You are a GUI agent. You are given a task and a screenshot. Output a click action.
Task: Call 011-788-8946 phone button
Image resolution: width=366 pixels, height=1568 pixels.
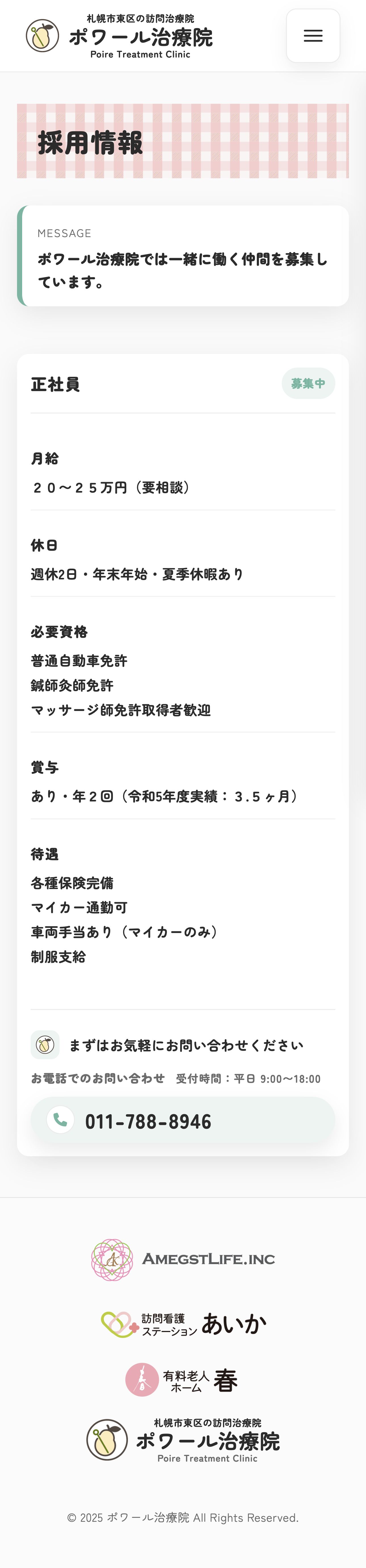[x=183, y=1120]
